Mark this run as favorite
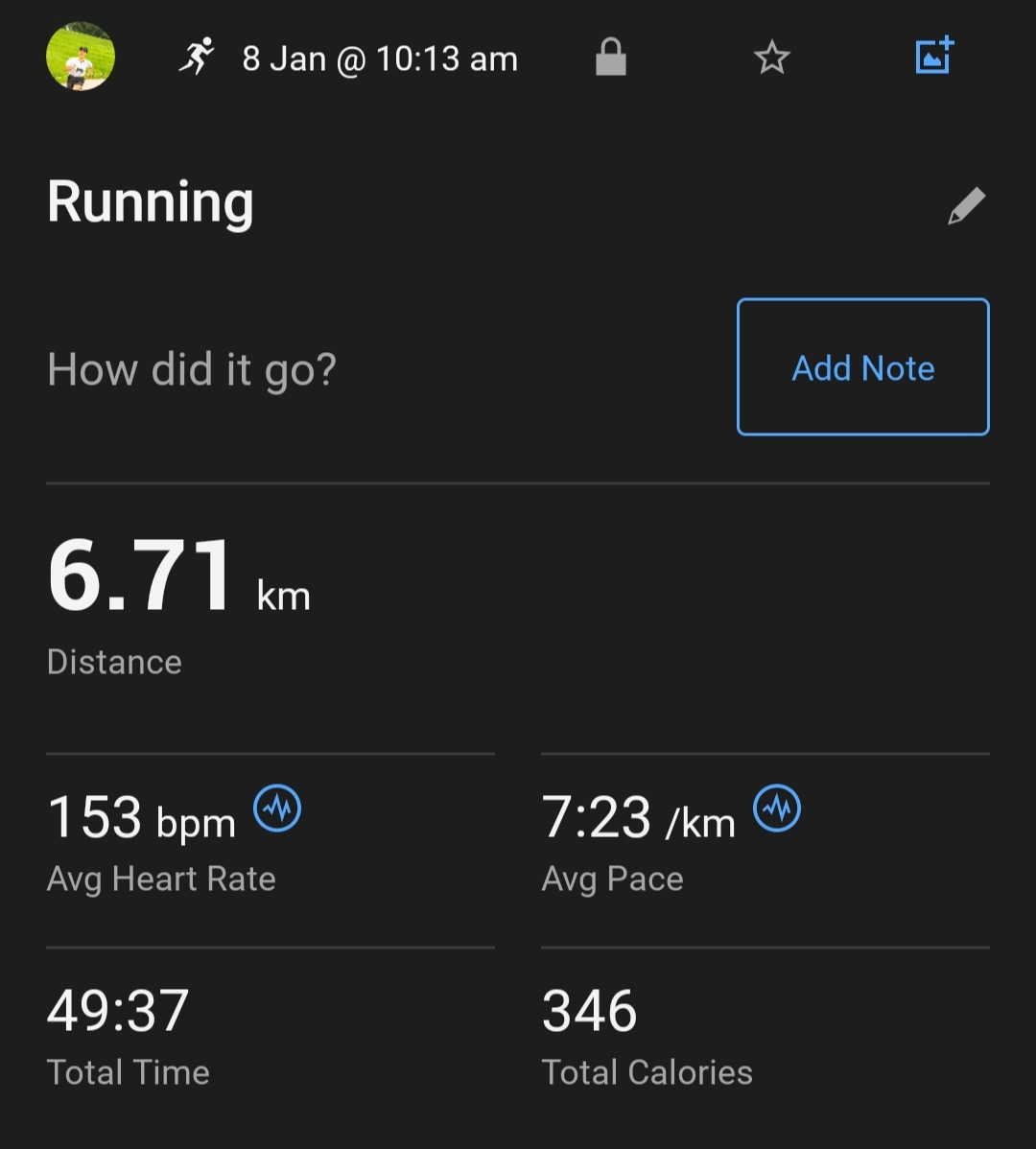Screen dimensions: 1036x1149 [771, 59]
